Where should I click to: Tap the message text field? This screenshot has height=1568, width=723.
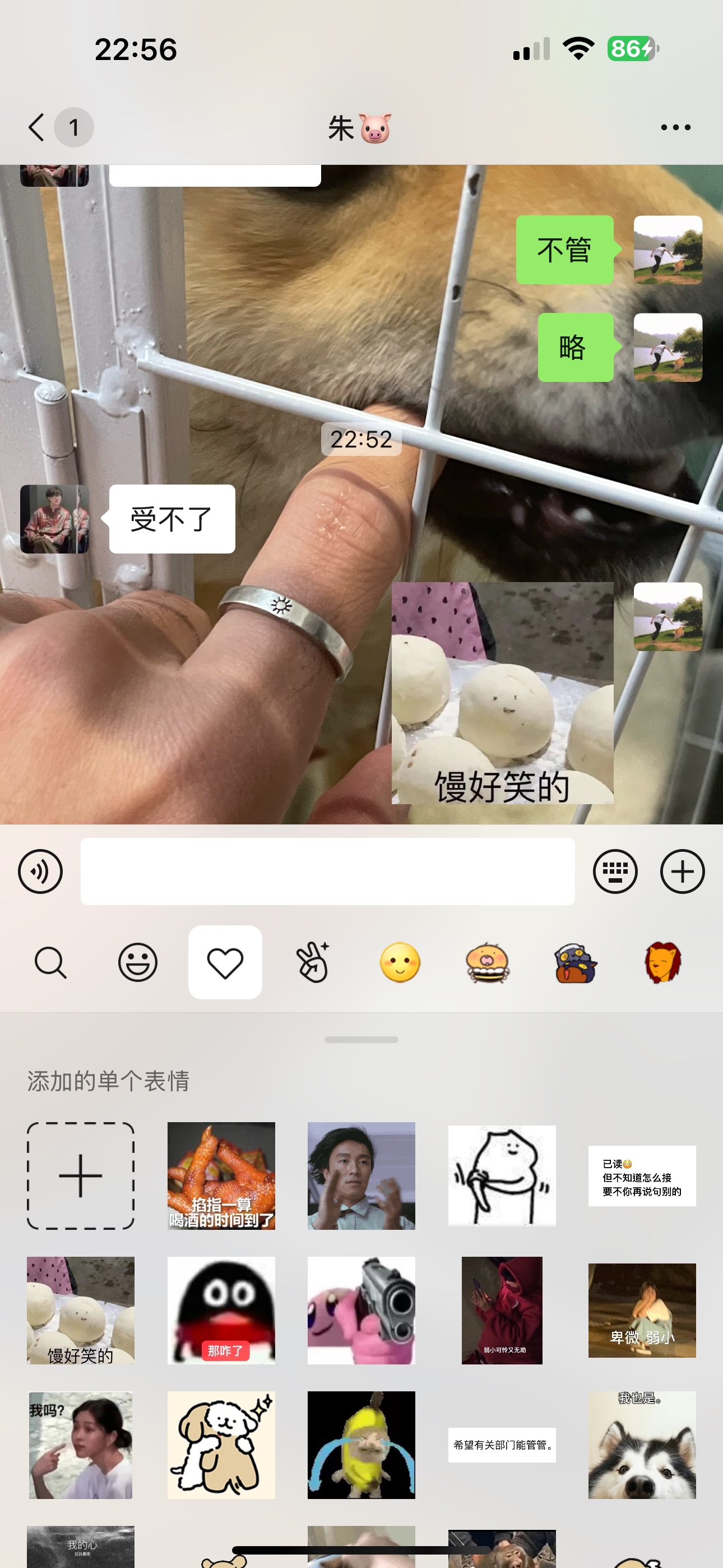pos(327,871)
